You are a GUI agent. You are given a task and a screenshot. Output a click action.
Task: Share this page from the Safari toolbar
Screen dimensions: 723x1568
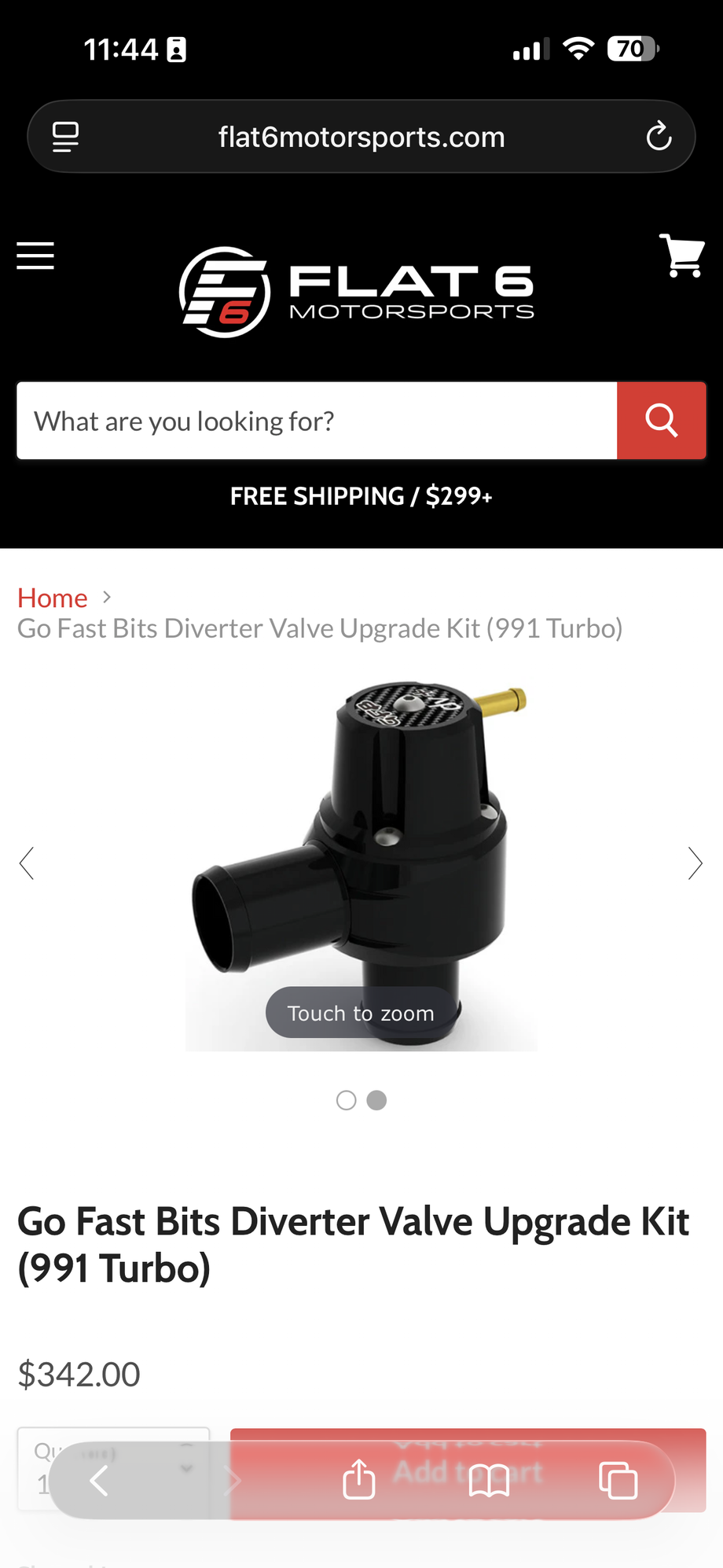359,1481
